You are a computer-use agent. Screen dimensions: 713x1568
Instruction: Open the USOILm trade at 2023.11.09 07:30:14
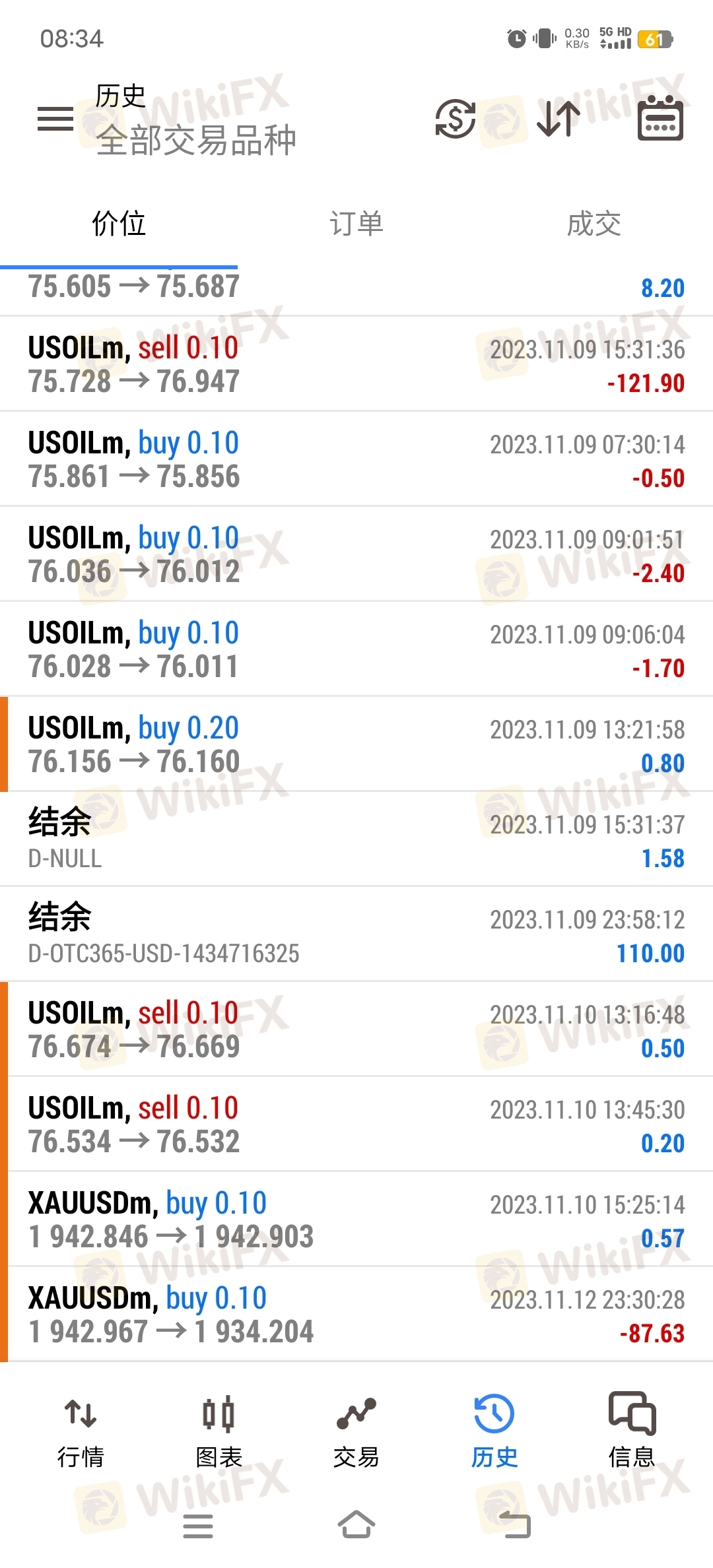pyautogui.click(x=356, y=459)
